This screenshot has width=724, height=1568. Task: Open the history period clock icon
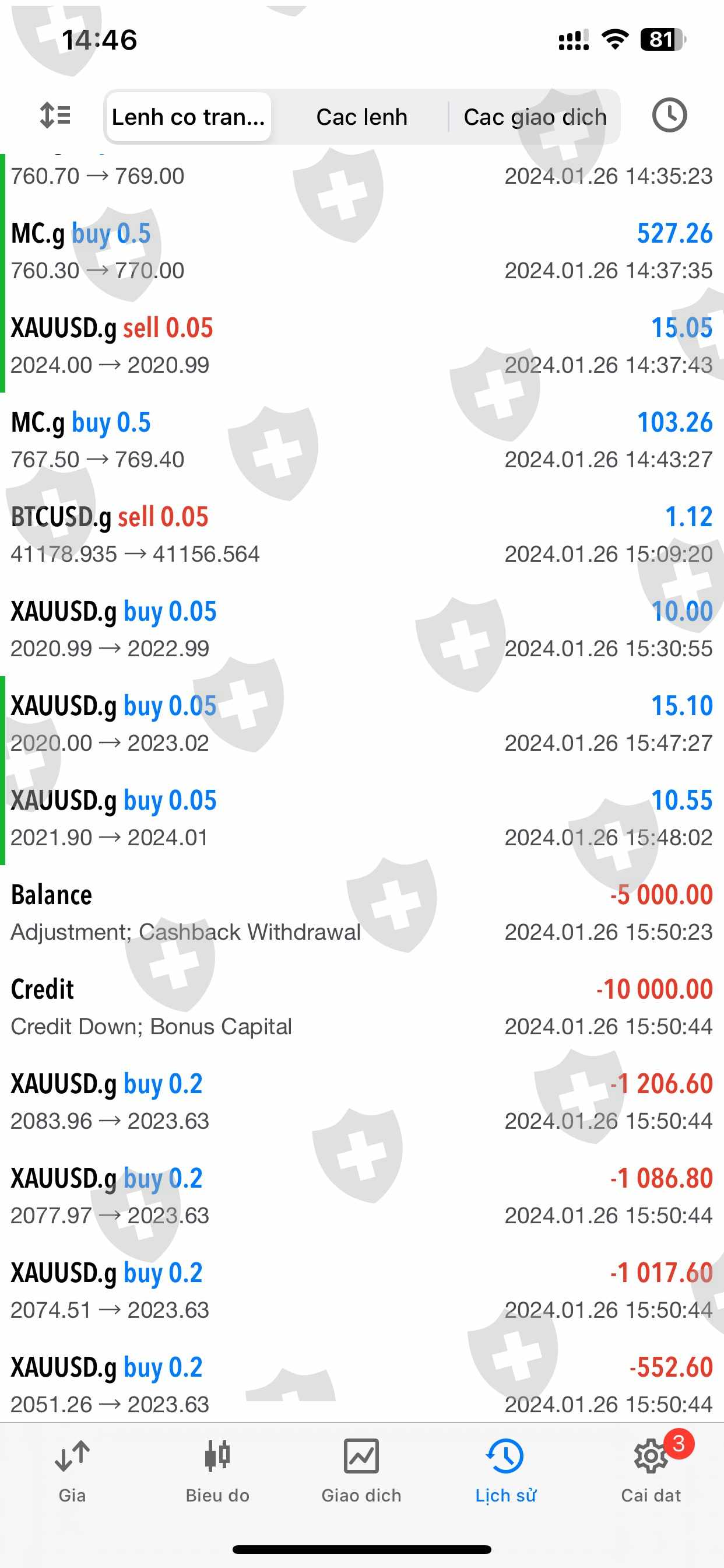pyautogui.click(x=669, y=116)
